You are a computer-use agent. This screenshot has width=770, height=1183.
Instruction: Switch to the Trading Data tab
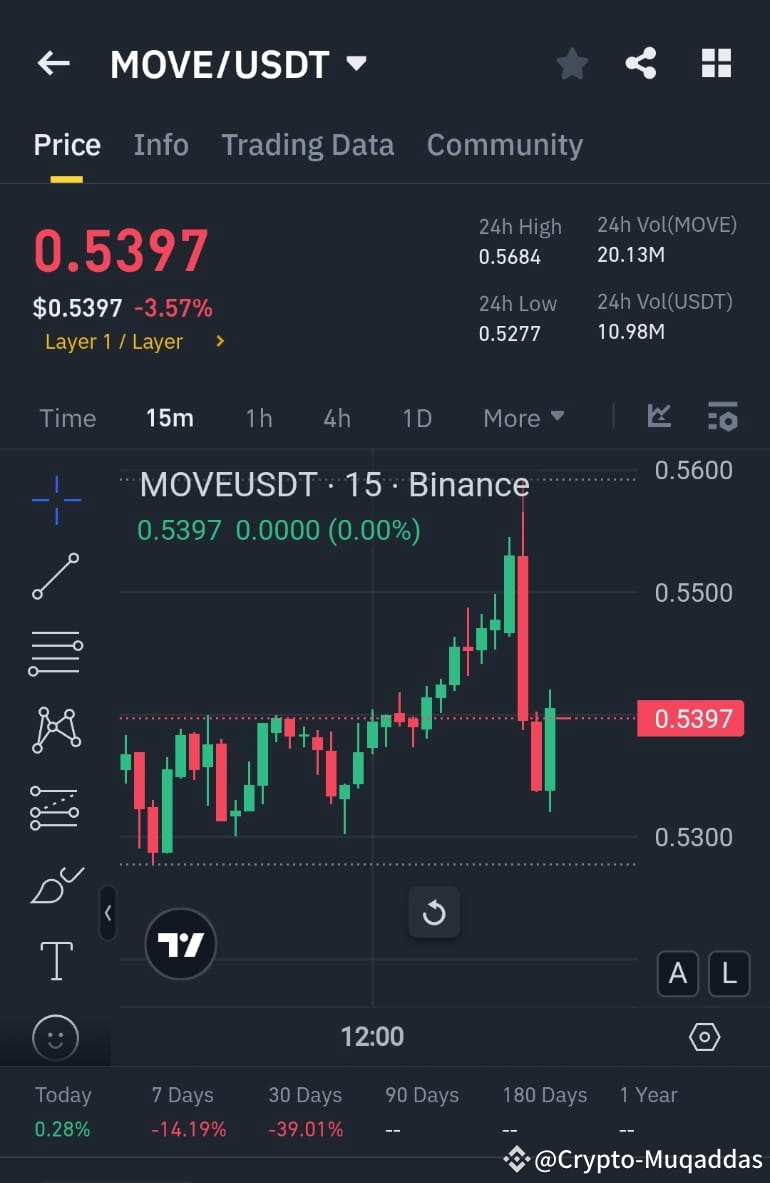click(x=307, y=145)
